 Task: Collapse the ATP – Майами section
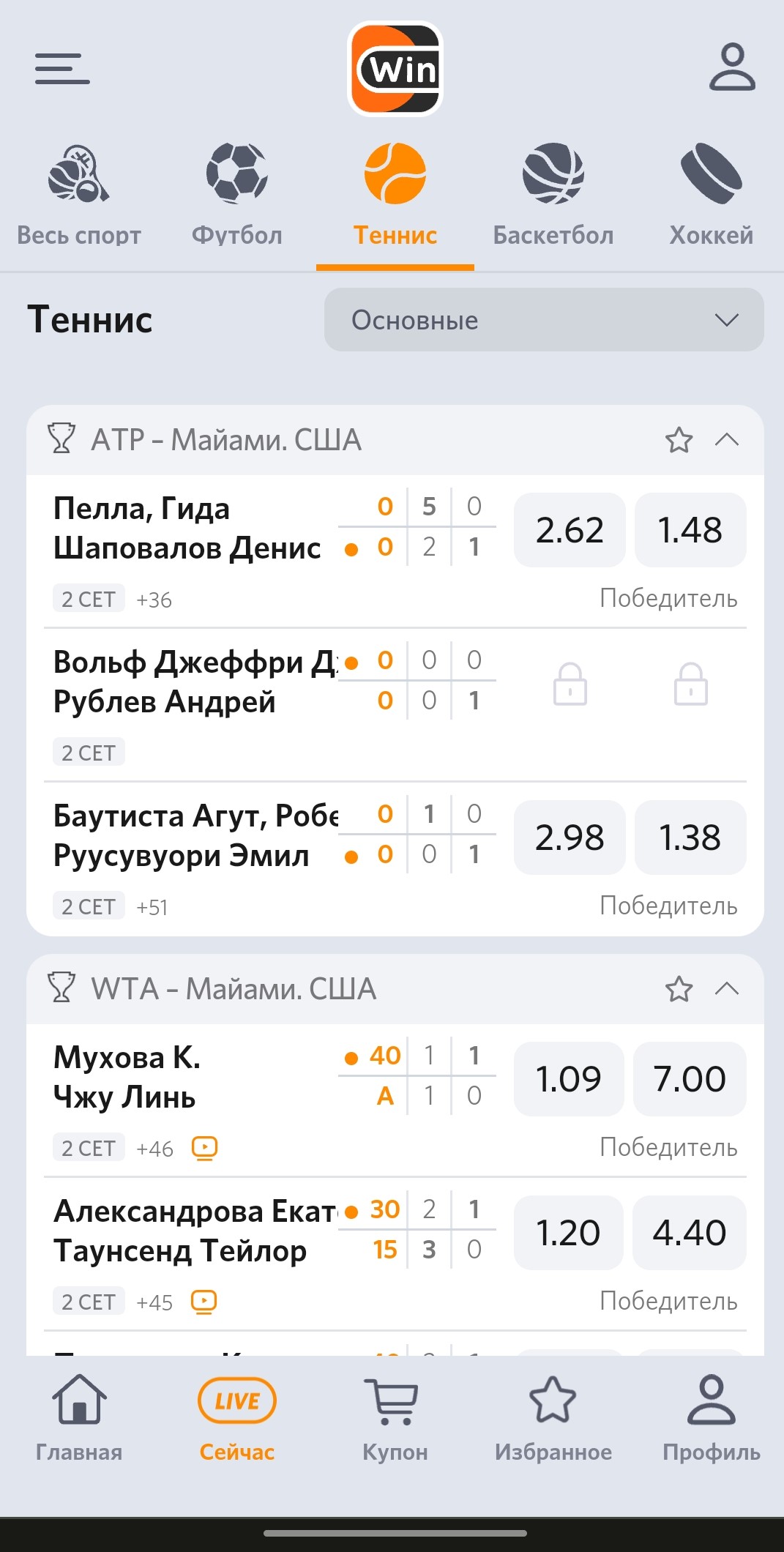[x=727, y=440]
